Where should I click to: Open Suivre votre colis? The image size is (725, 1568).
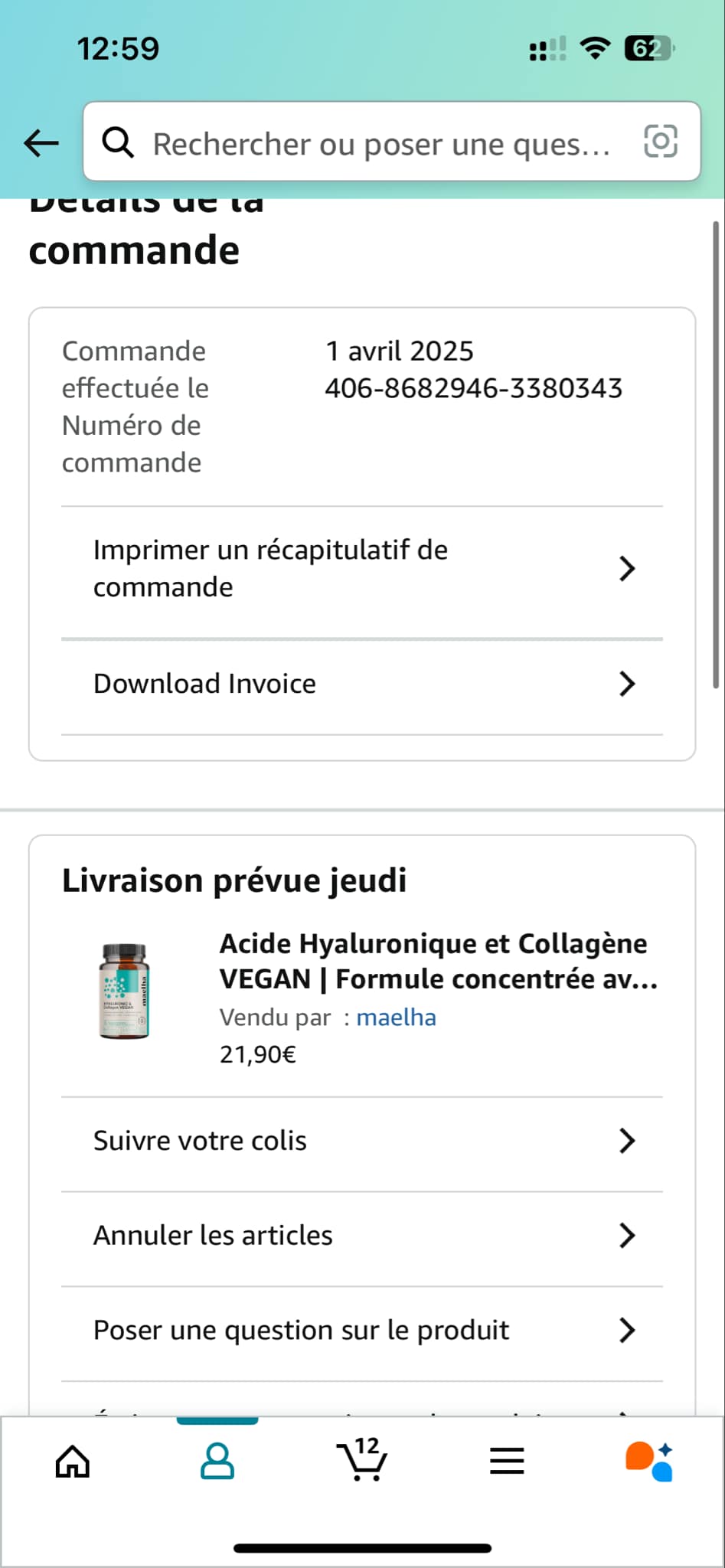point(361,1141)
